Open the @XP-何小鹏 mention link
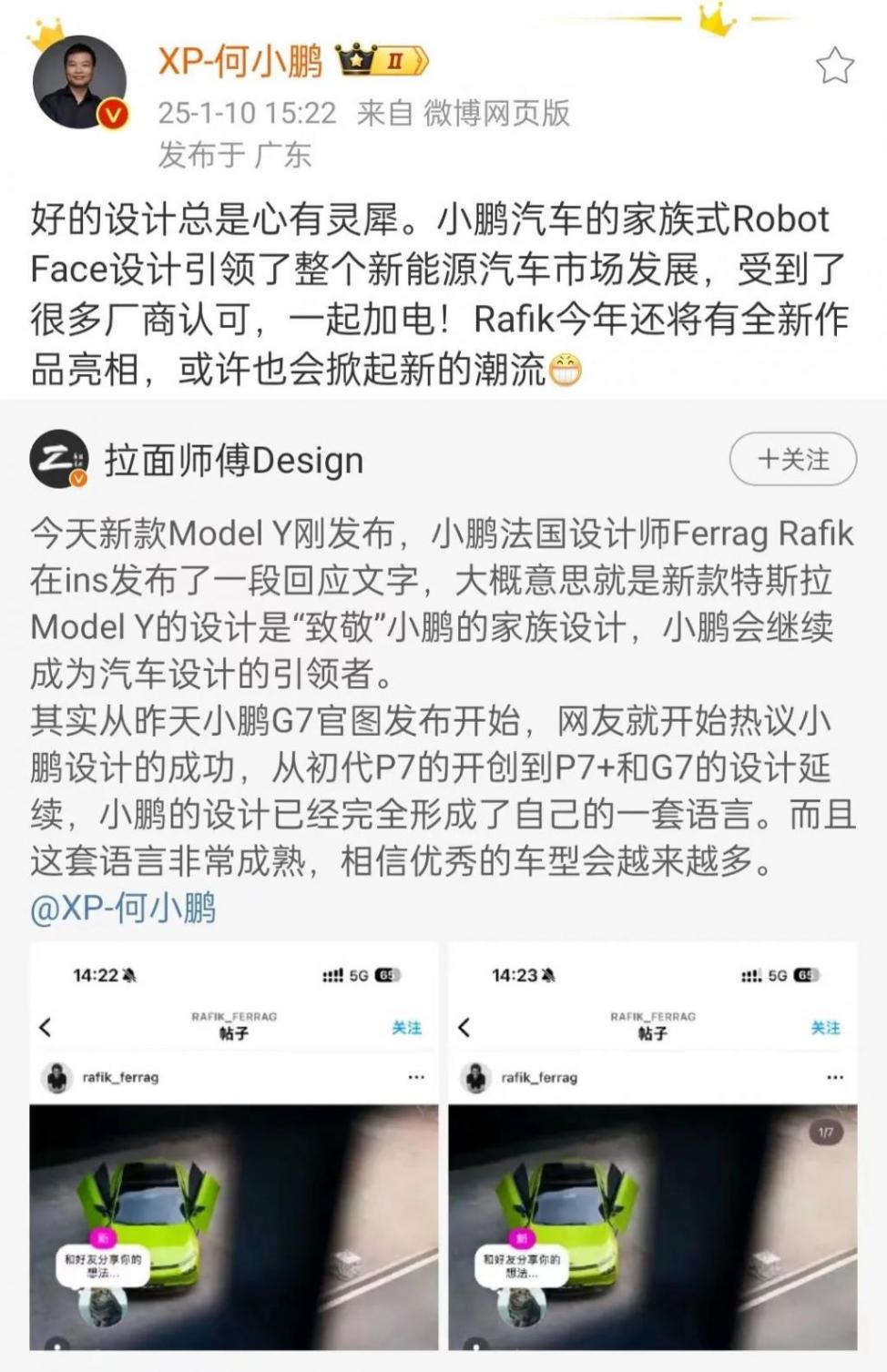Screen dimensions: 887x1372 coord(123,909)
